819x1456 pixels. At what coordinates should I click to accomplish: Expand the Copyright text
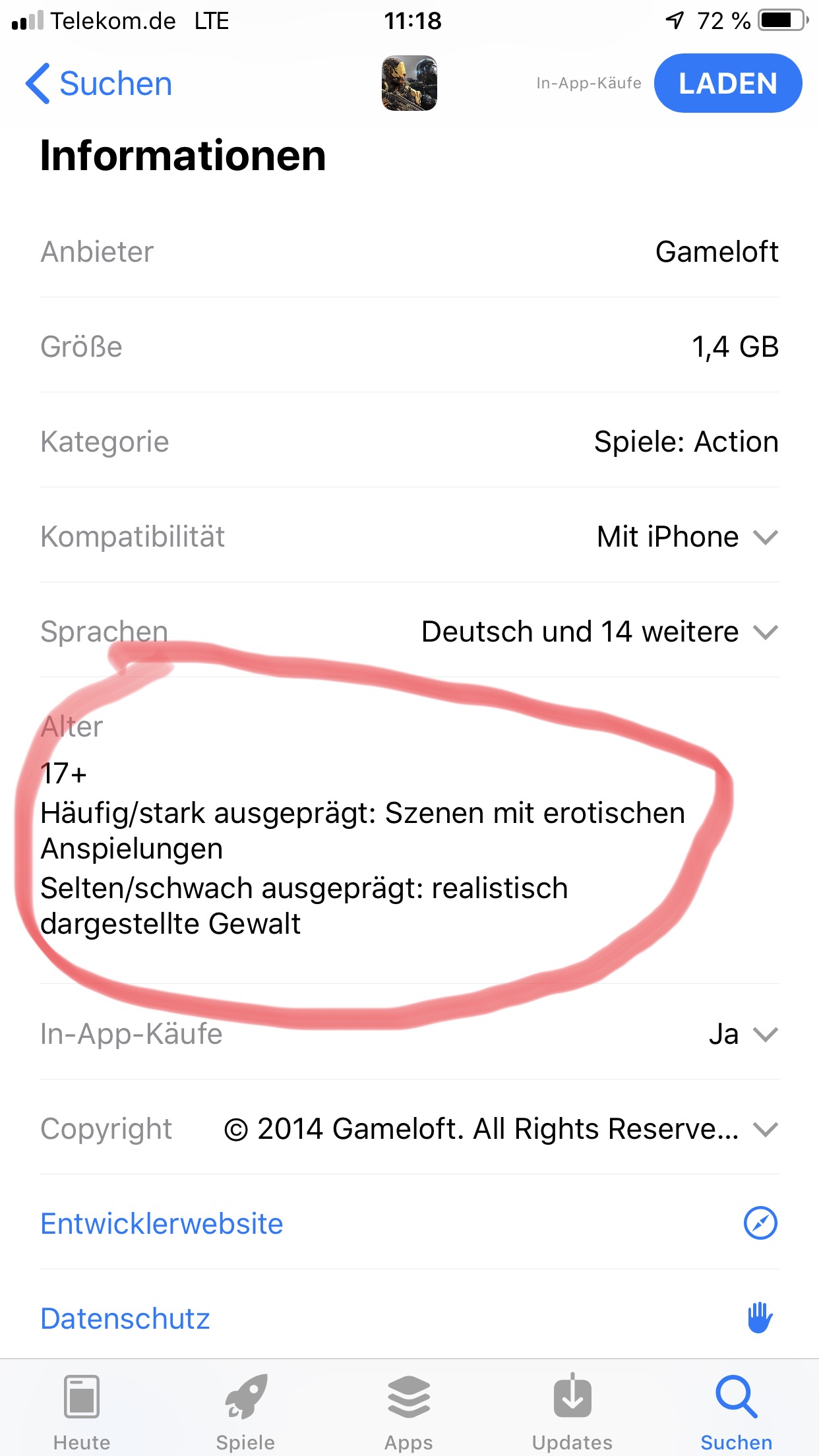pos(765,1129)
